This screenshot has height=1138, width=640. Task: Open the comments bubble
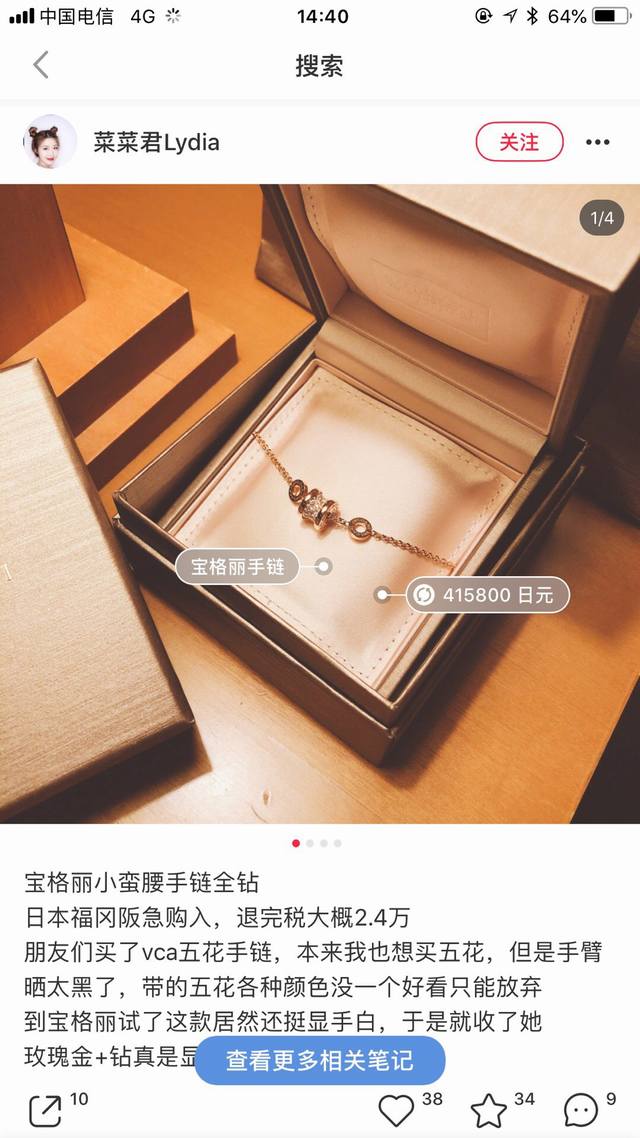[581, 1110]
